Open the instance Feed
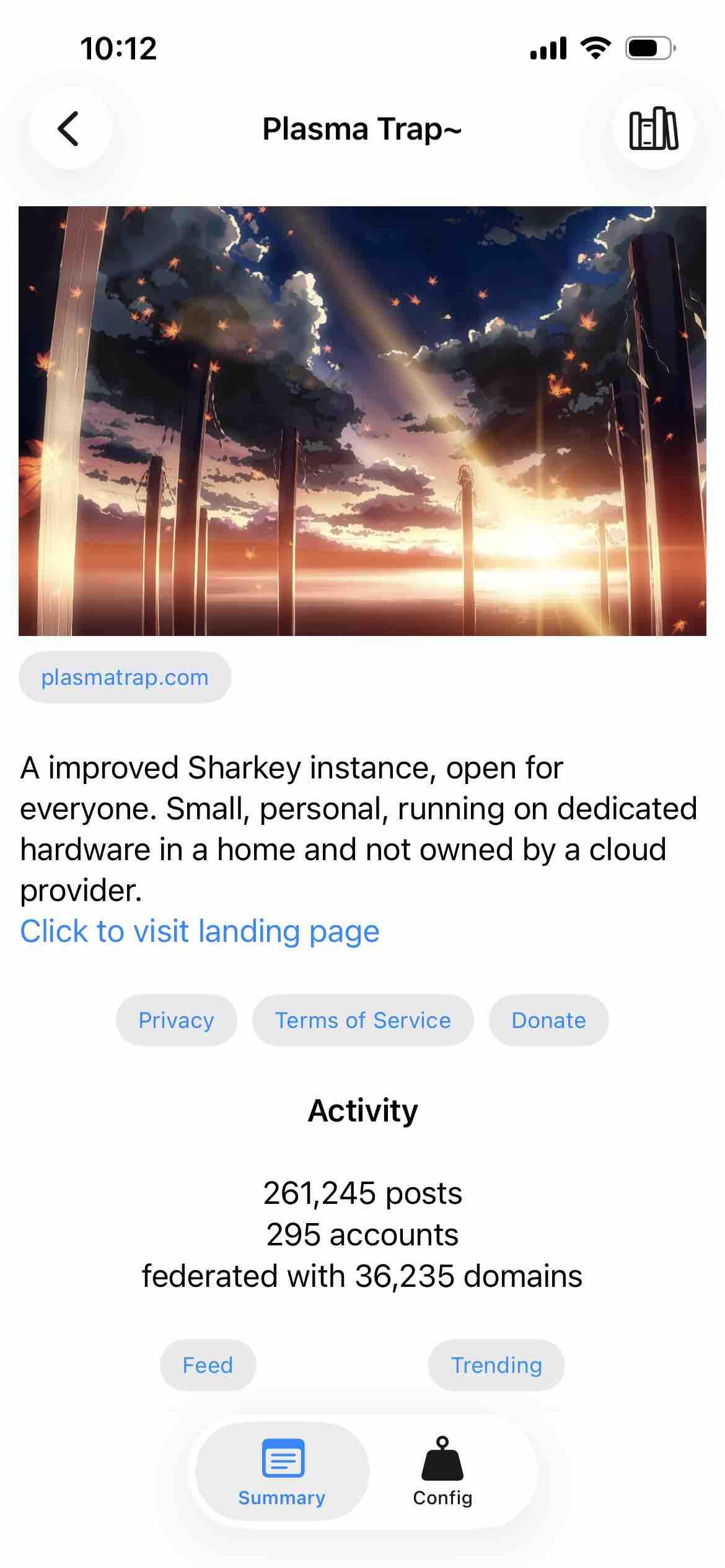The height and width of the screenshot is (1568, 725). pyautogui.click(x=208, y=1365)
